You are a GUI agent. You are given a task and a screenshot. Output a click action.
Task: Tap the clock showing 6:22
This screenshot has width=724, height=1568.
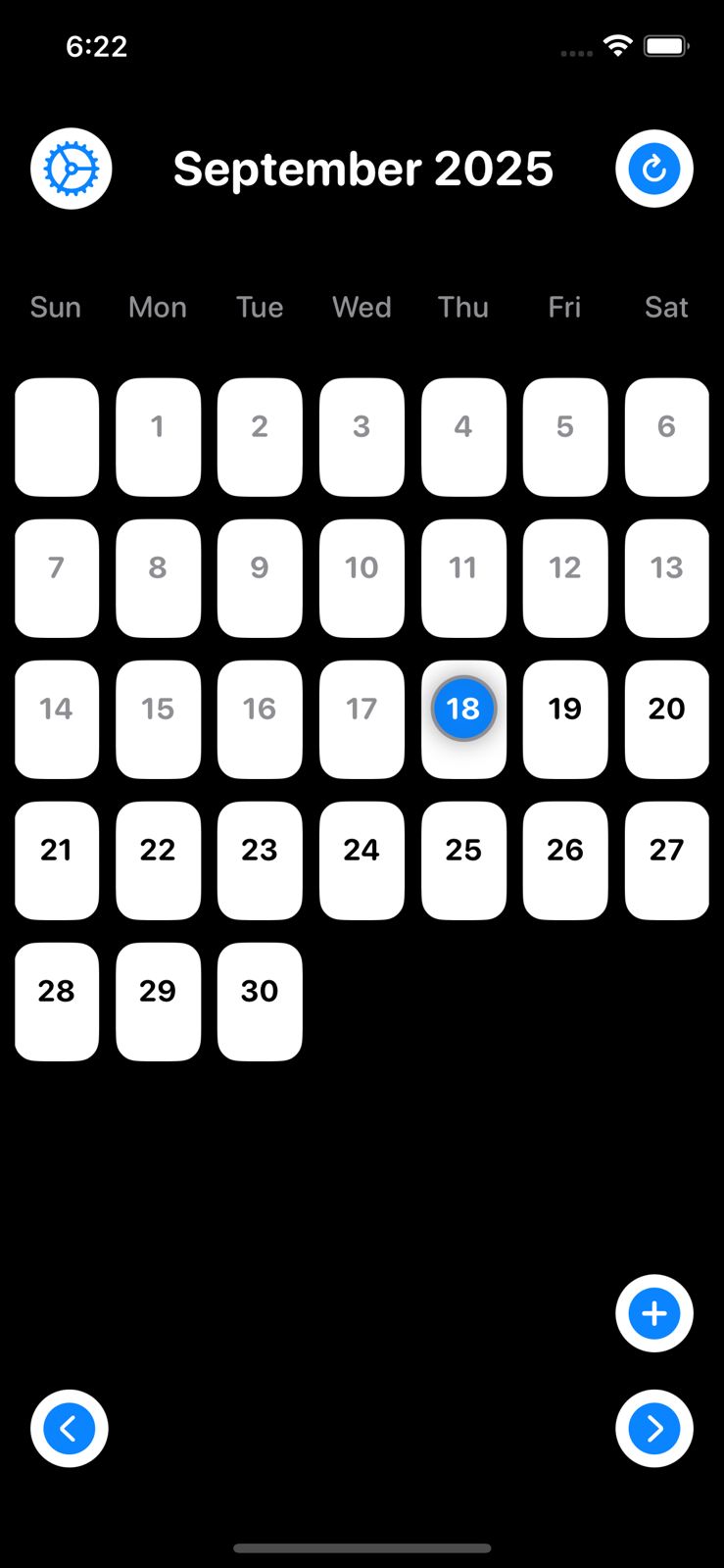(97, 45)
